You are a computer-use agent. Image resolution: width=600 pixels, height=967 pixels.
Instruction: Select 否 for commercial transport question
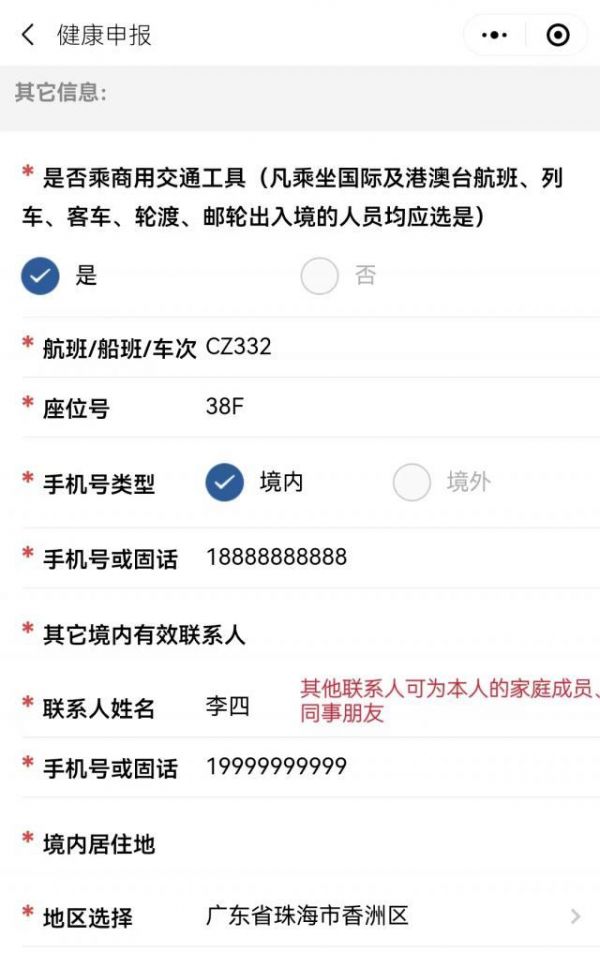pyautogui.click(x=320, y=276)
